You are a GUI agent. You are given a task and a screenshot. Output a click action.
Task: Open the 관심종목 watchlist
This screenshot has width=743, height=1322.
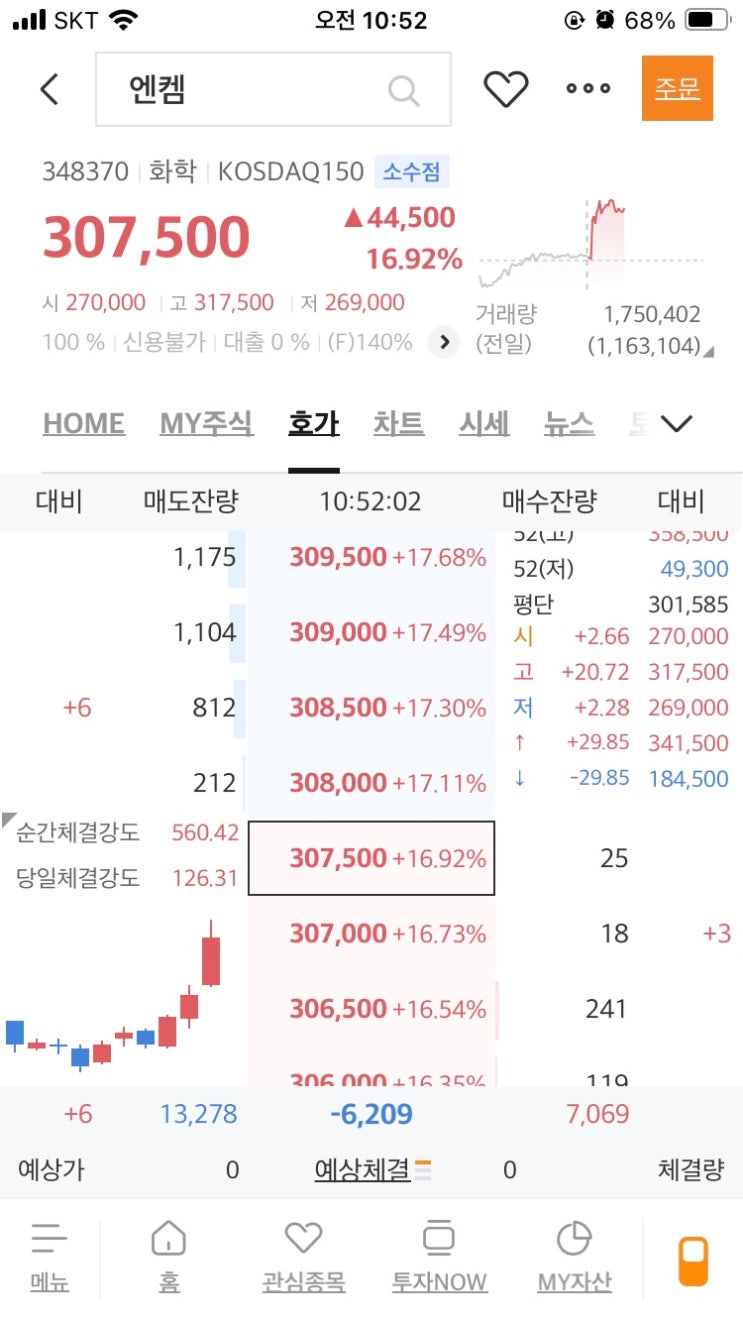[x=303, y=1258]
